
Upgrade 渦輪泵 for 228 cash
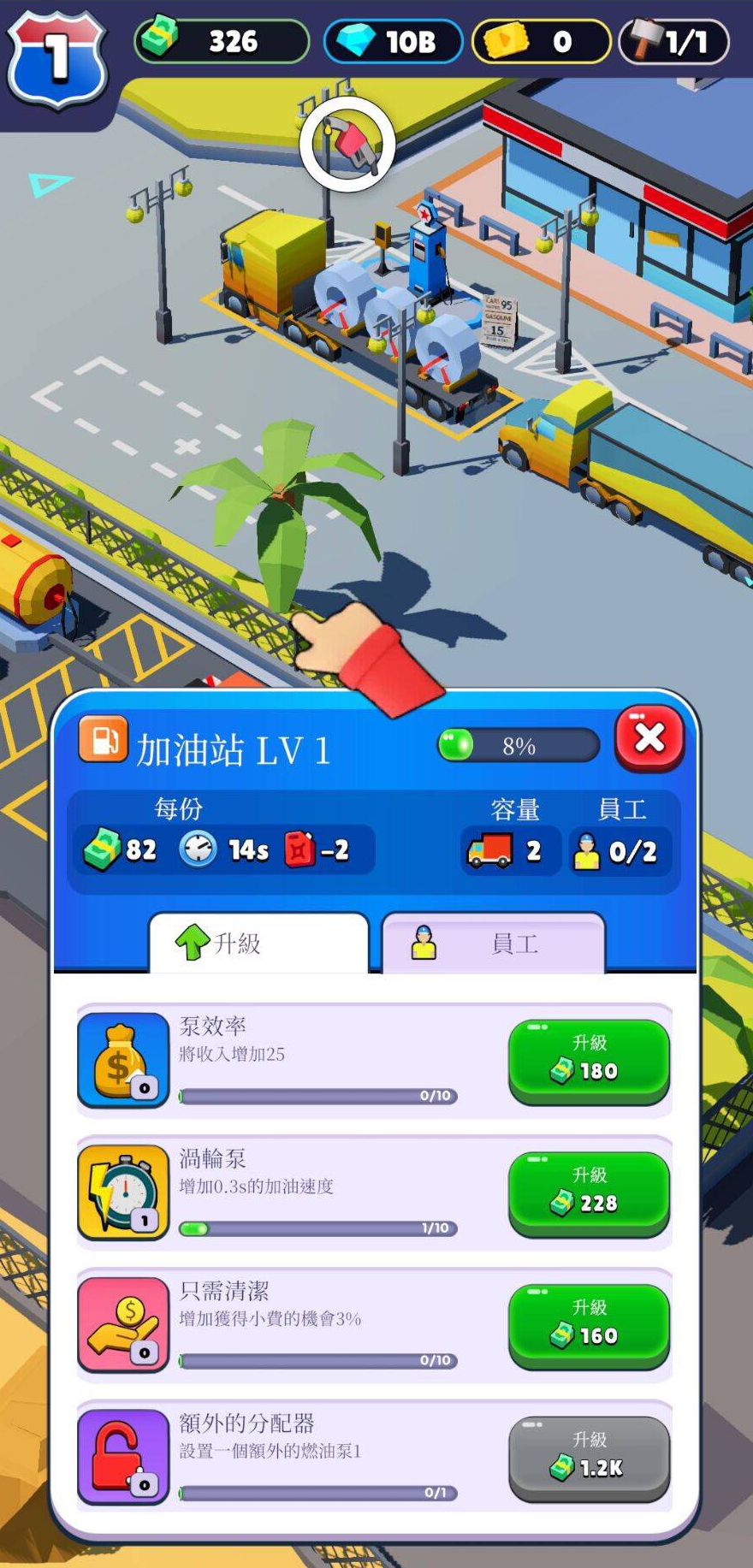tap(589, 1192)
